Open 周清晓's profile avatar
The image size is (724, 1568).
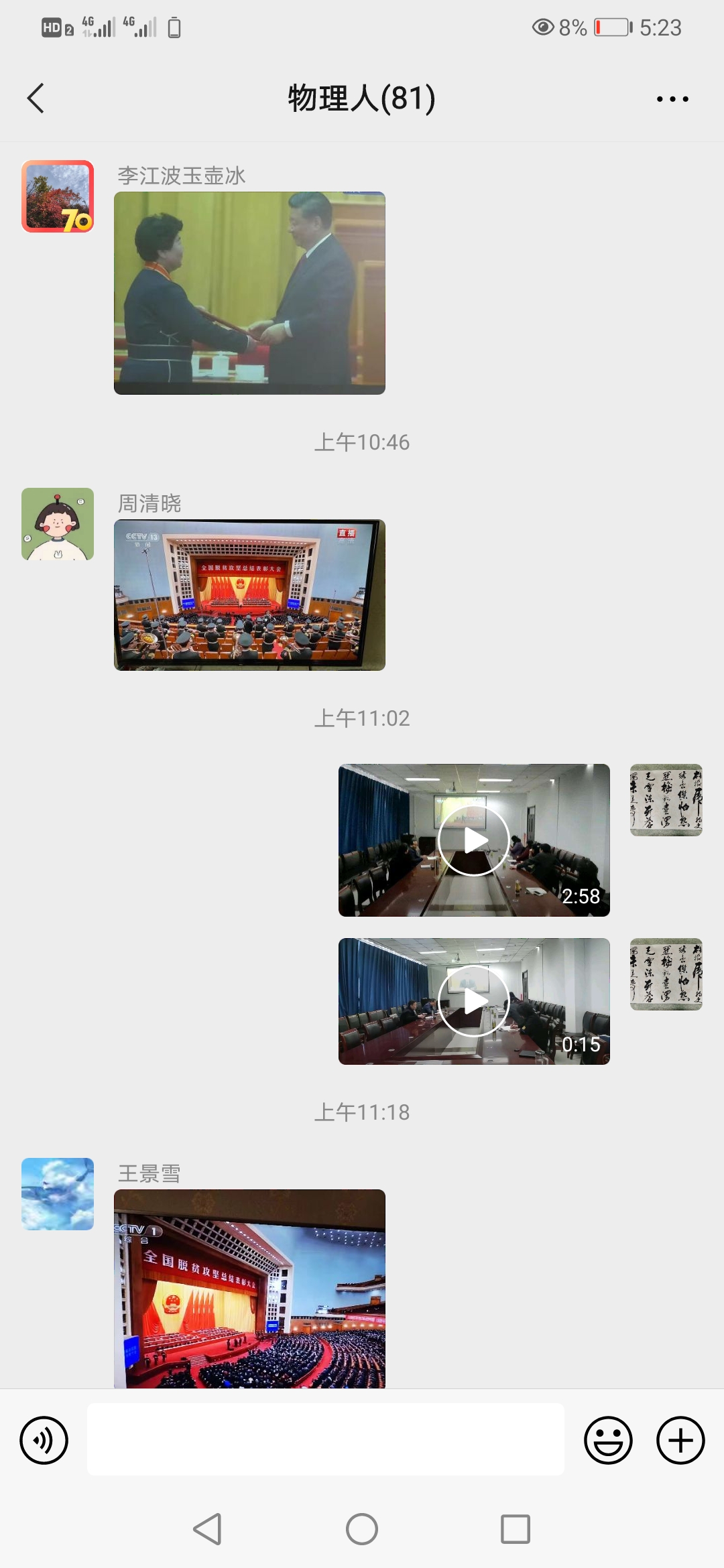(58, 524)
